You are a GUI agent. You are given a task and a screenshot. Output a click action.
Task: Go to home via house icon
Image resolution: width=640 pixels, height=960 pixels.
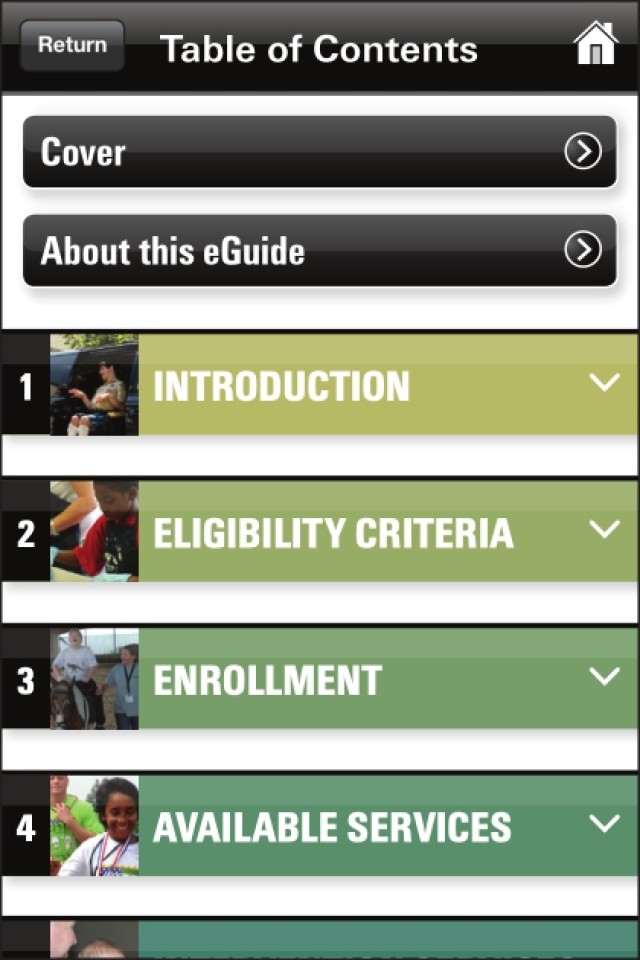click(595, 45)
